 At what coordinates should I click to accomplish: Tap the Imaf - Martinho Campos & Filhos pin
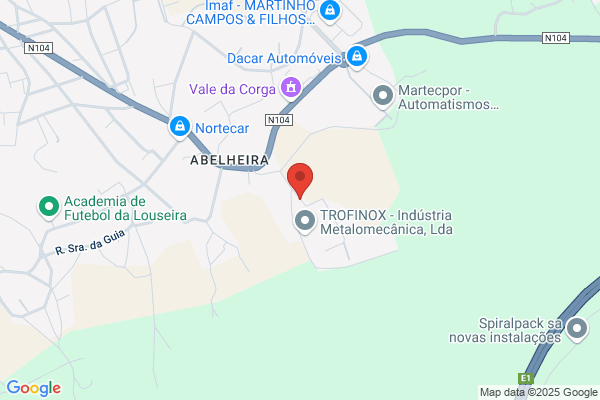[x=329, y=11]
